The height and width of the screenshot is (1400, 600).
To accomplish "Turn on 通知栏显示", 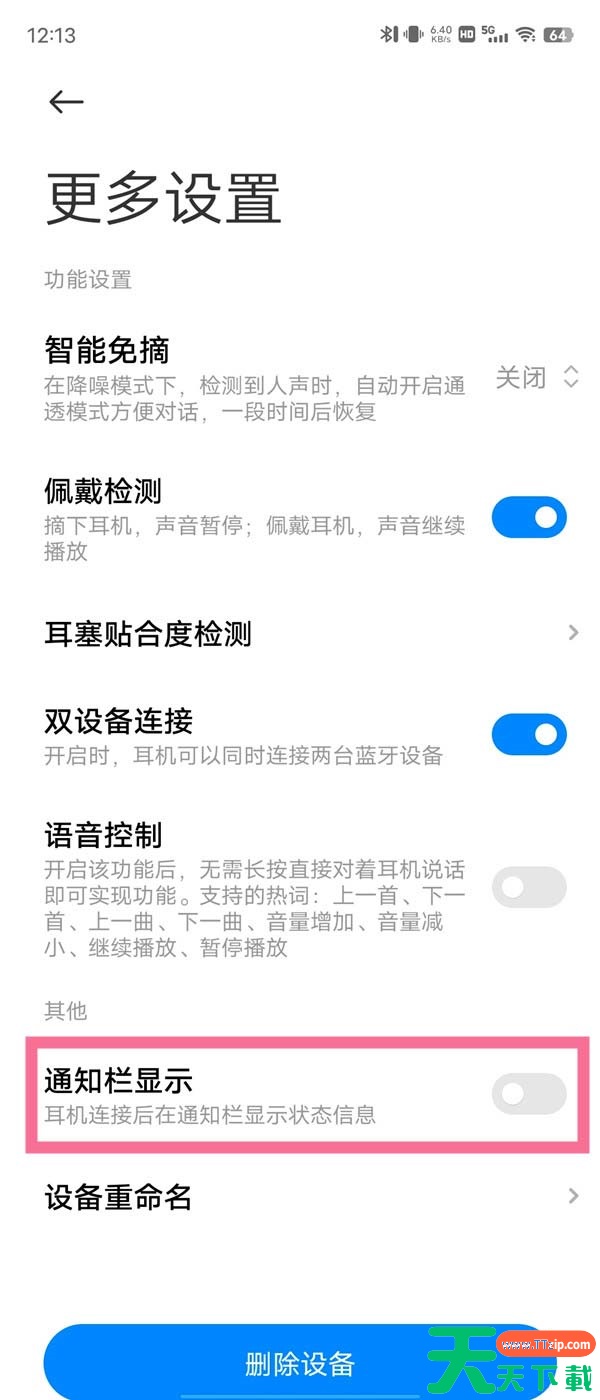I will 529,1094.
